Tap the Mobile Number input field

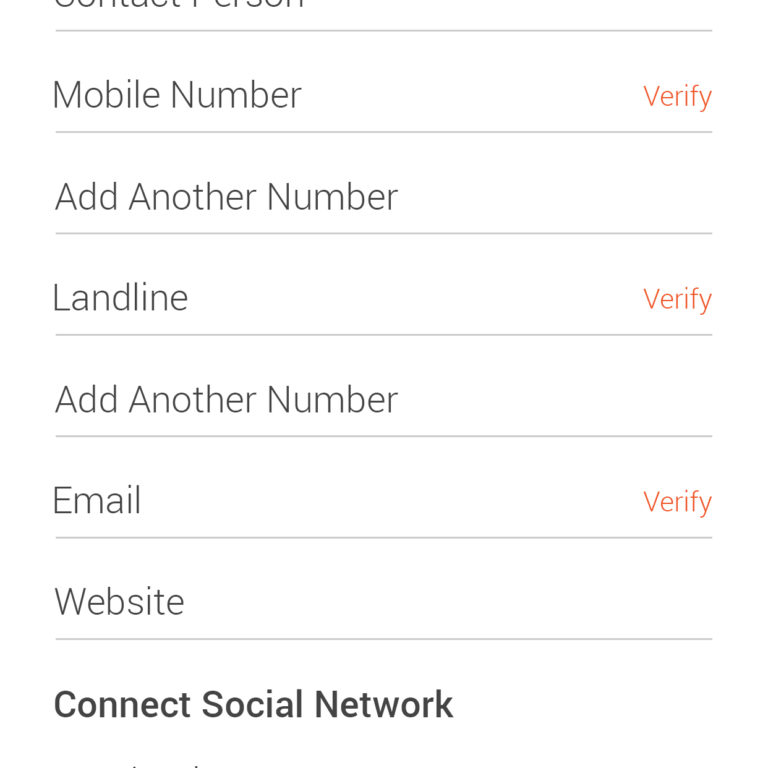[330, 96]
